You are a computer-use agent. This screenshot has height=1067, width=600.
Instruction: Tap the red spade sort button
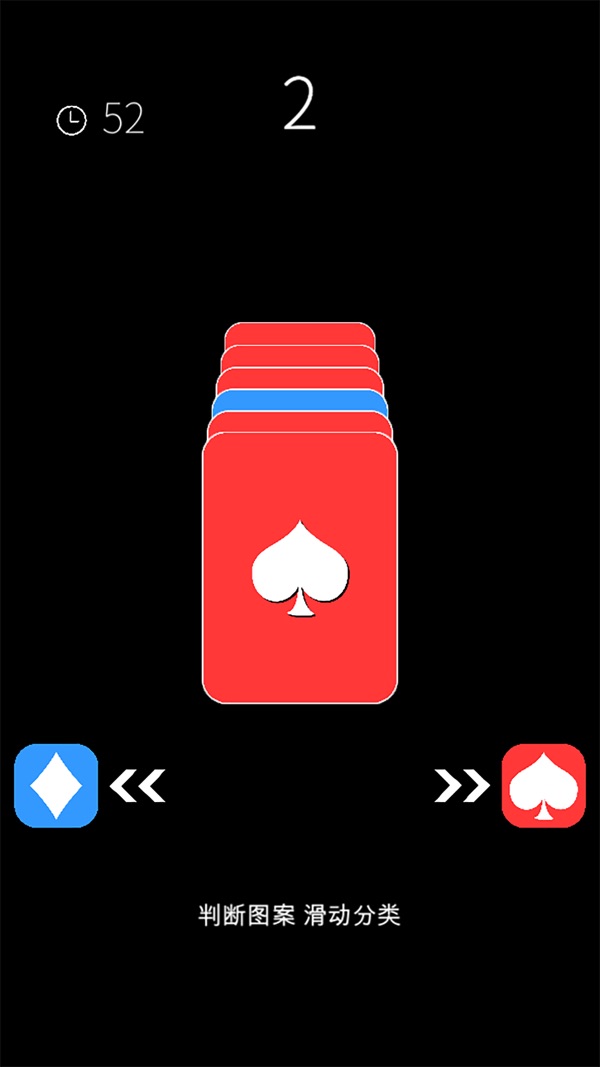coord(544,785)
